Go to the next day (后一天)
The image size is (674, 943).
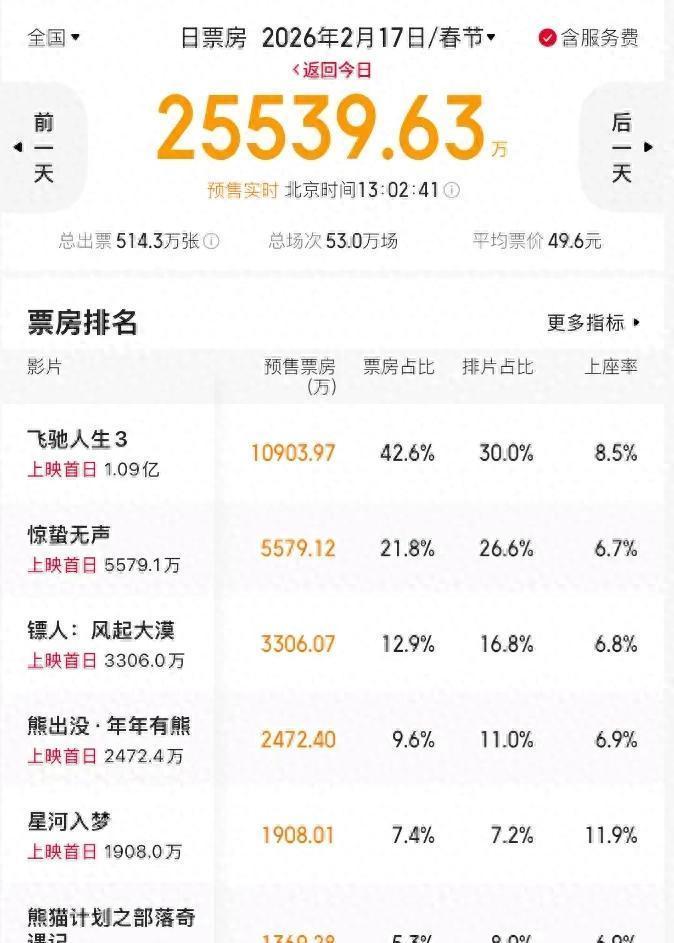pos(629,148)
